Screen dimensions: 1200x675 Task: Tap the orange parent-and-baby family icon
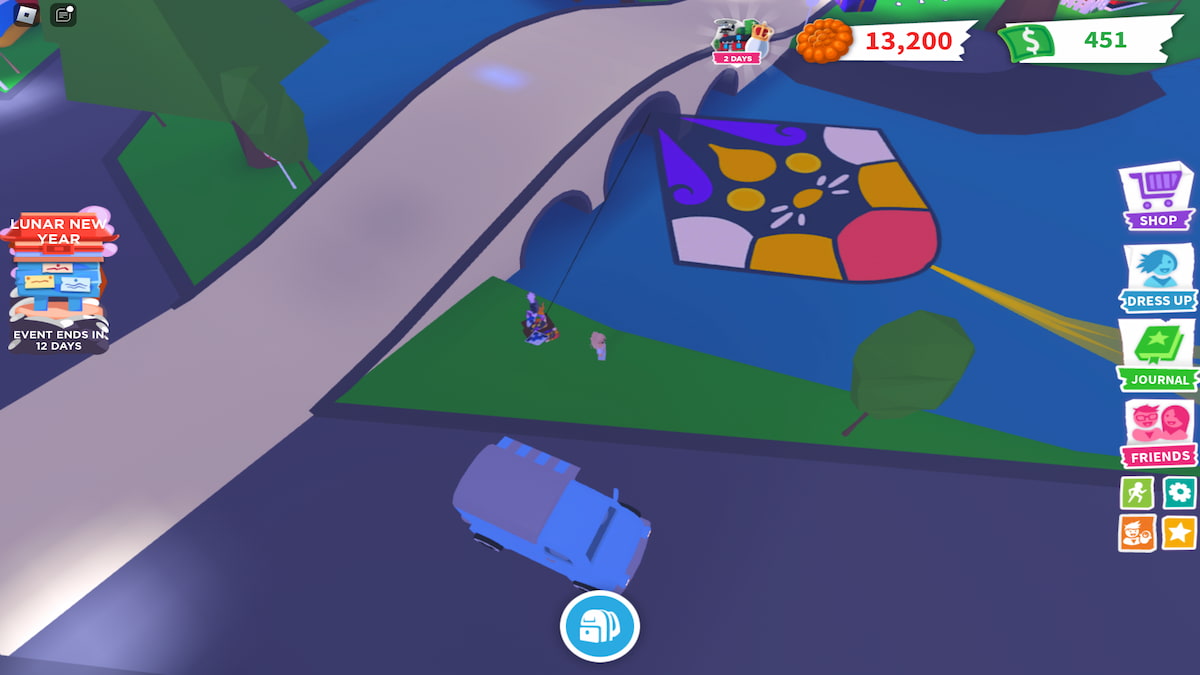[x=1136, y=533]
